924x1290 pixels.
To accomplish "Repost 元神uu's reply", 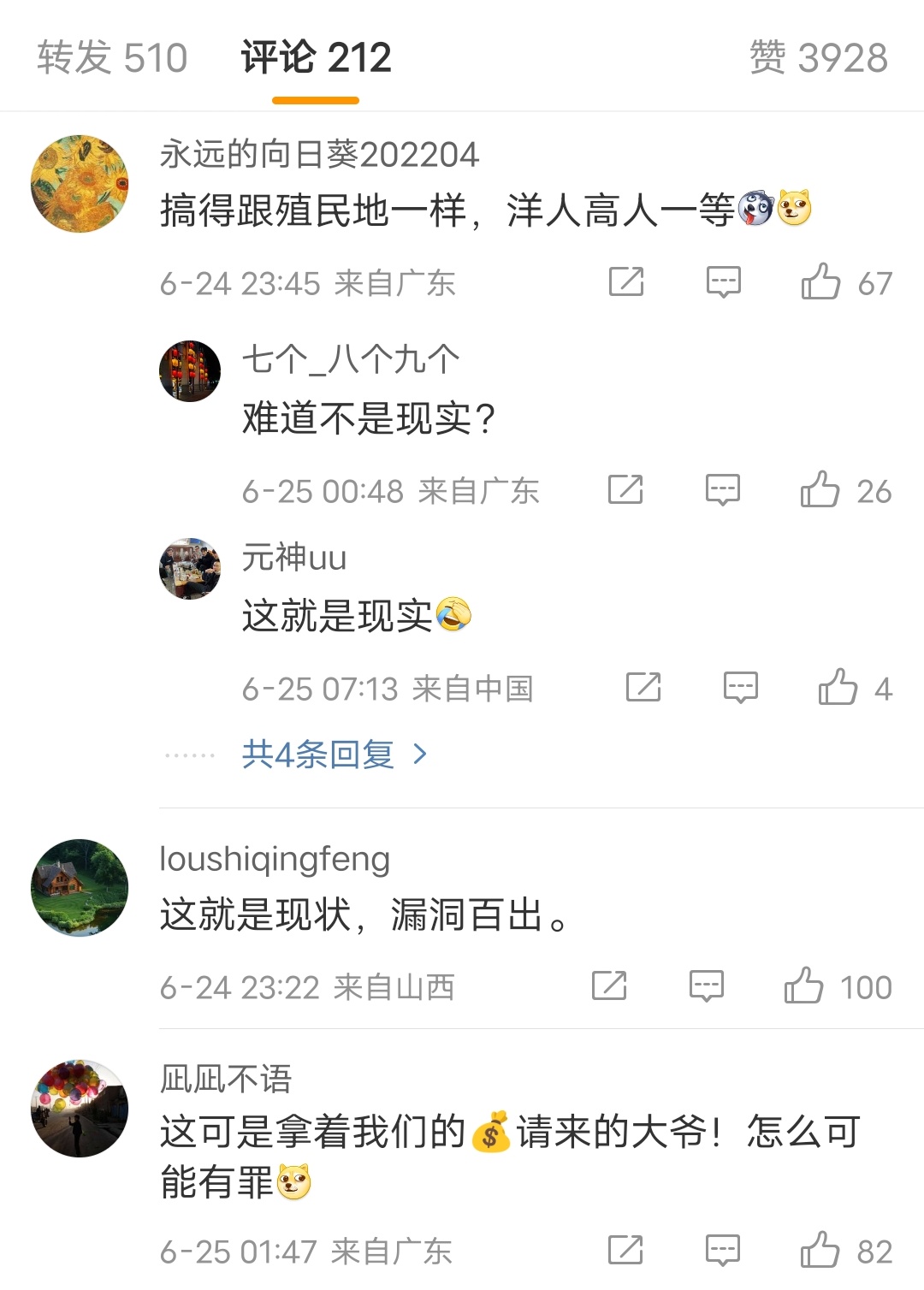I will pyautogui.click(x=643, y=688).
